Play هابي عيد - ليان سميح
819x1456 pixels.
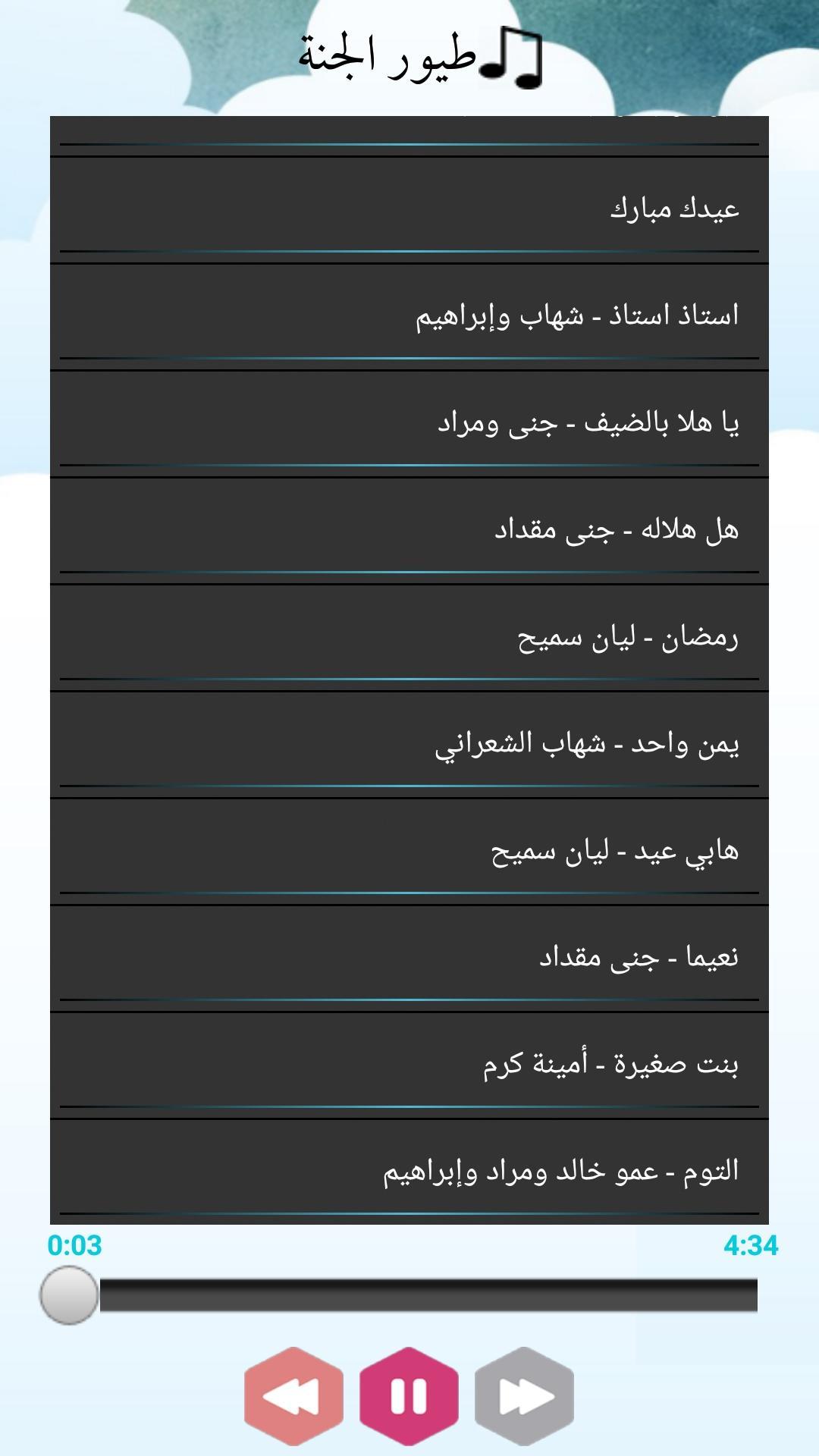[x=409, y=851]
